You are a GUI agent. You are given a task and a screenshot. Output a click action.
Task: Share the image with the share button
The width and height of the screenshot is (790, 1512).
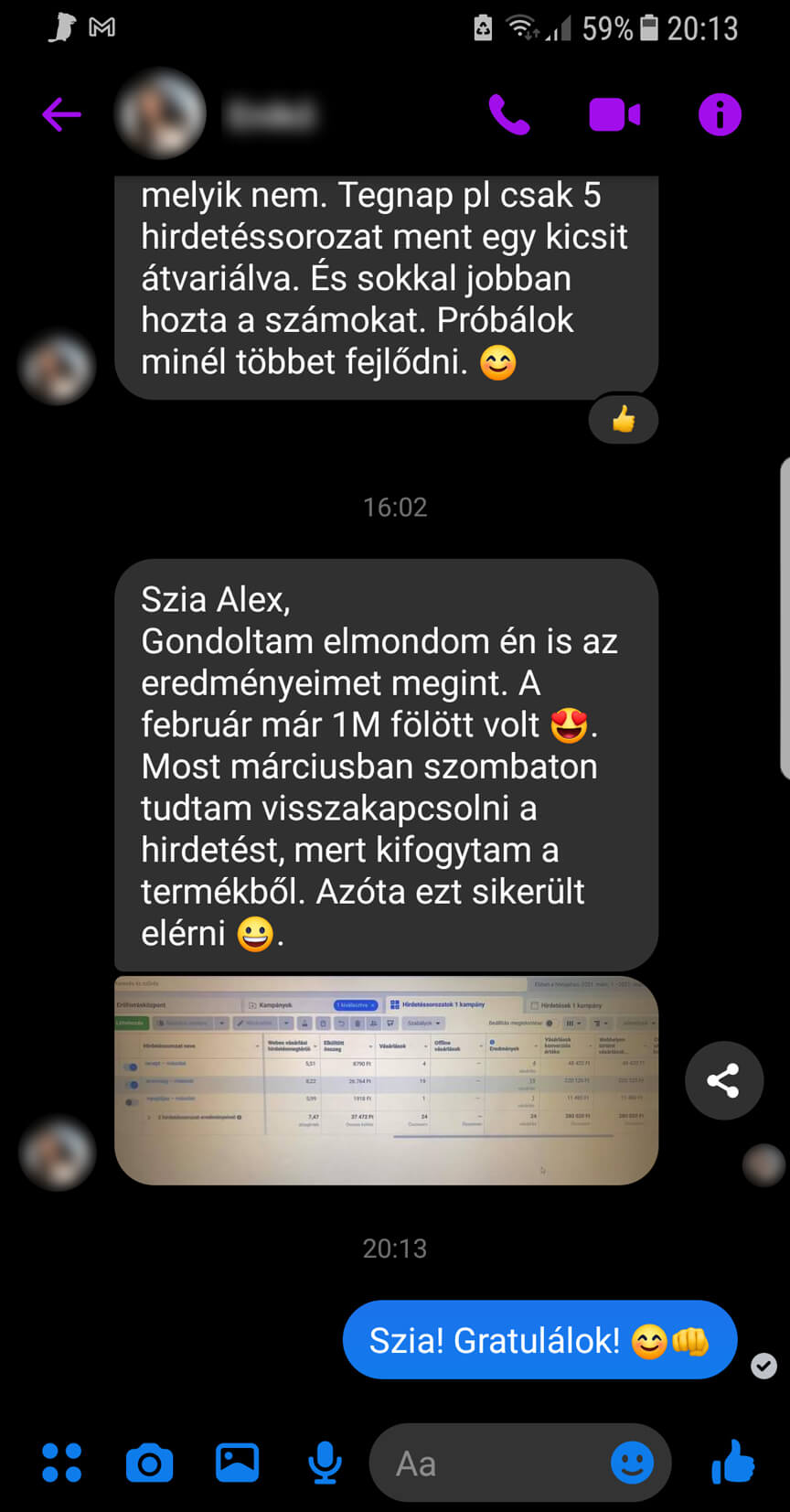click(723, 1080)
